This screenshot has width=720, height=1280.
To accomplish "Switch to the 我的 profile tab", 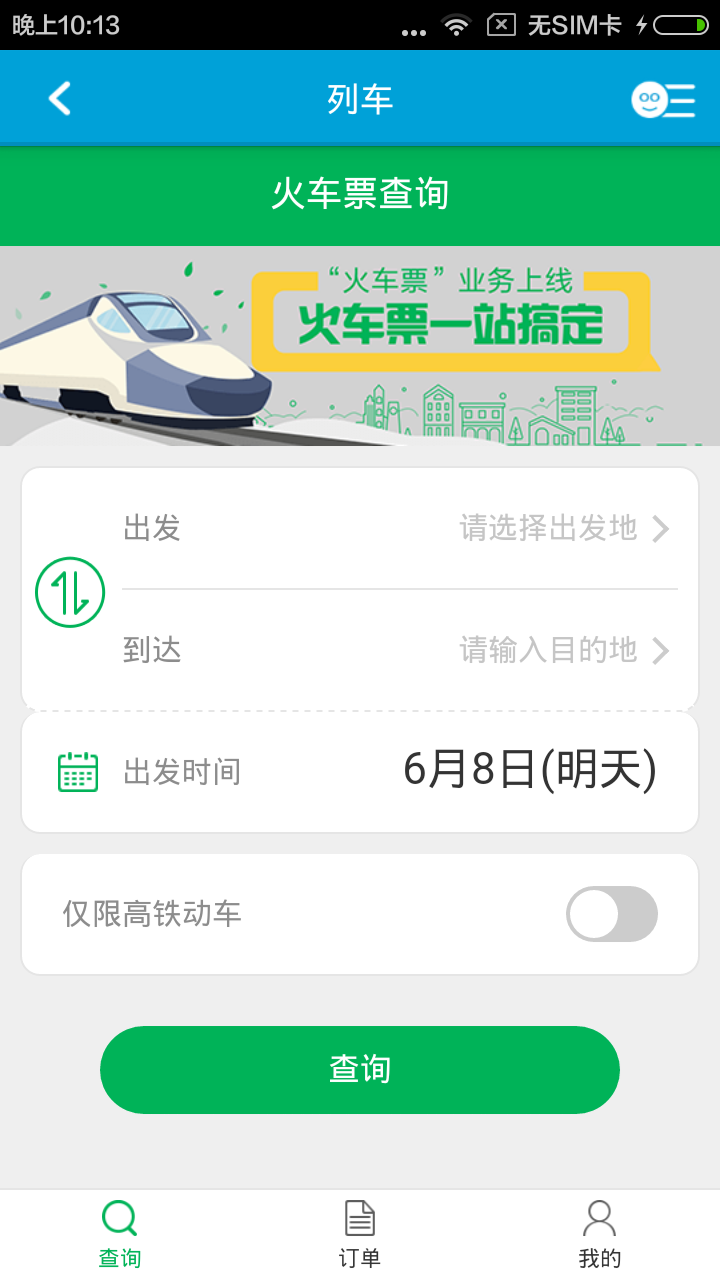I will tap(600, 1235).
